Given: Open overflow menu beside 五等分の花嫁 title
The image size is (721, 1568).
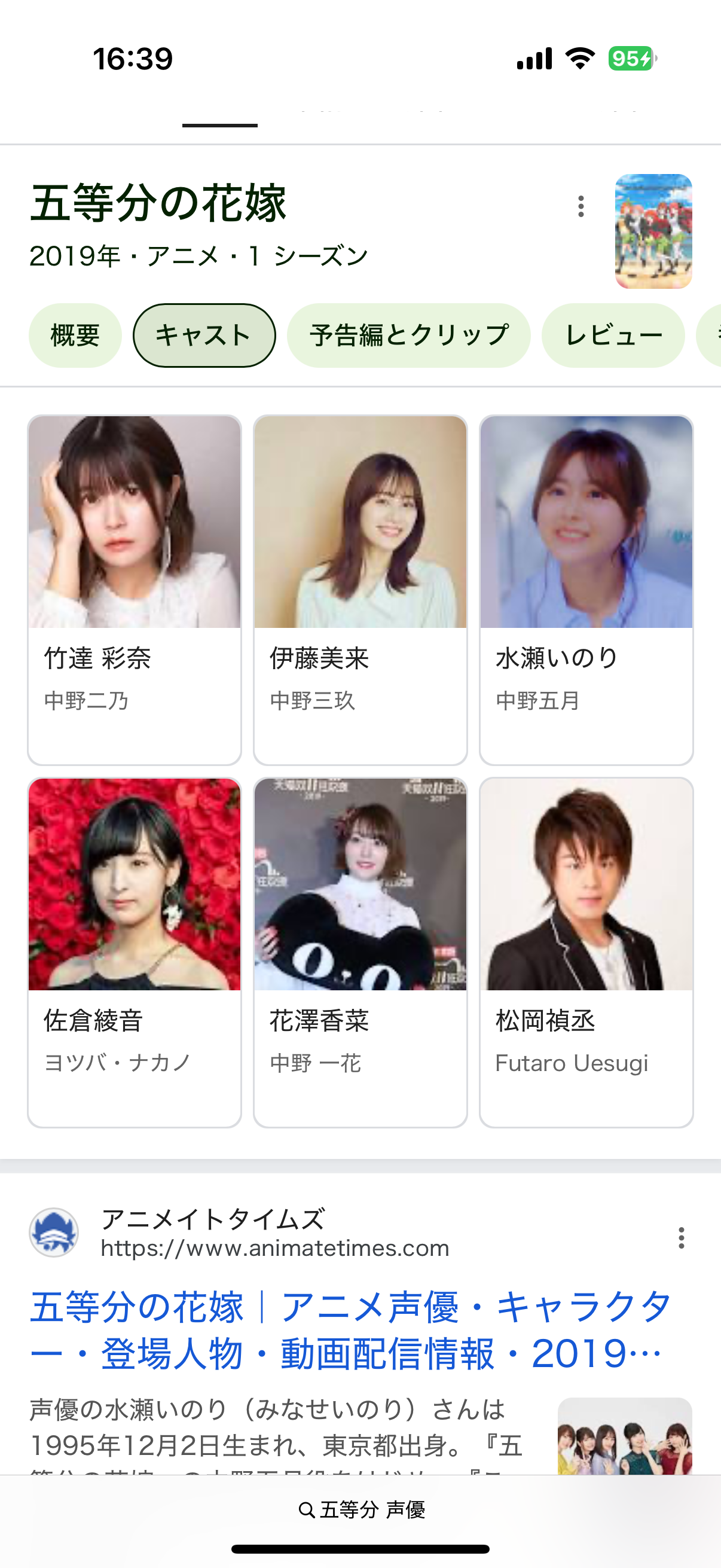Looking at the screenshot, I should (x=581, y=206).
